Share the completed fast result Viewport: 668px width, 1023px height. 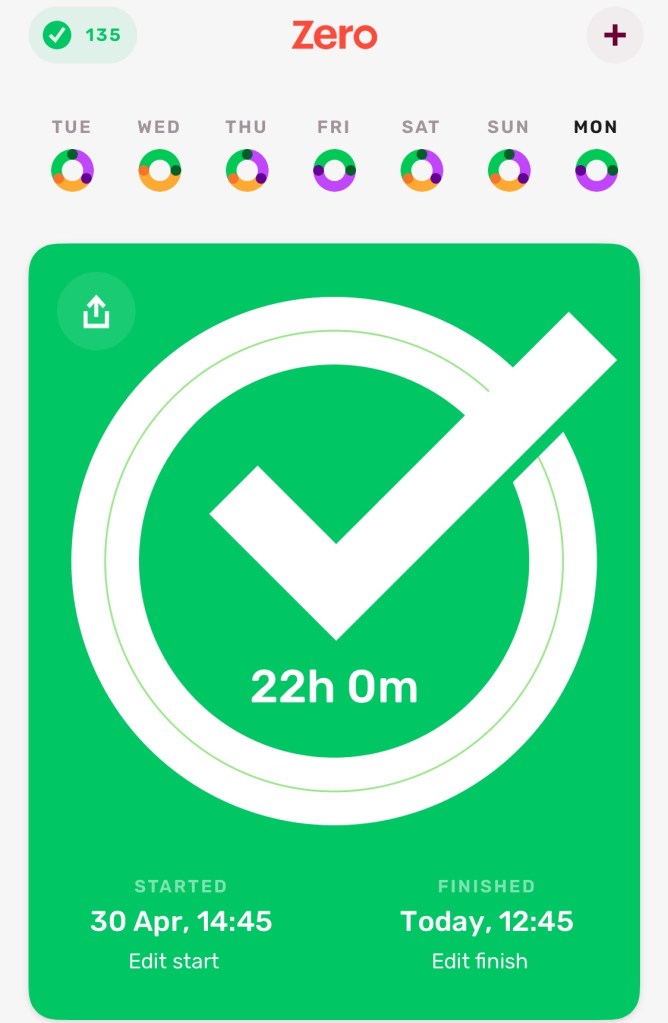[x=96, y=312]
